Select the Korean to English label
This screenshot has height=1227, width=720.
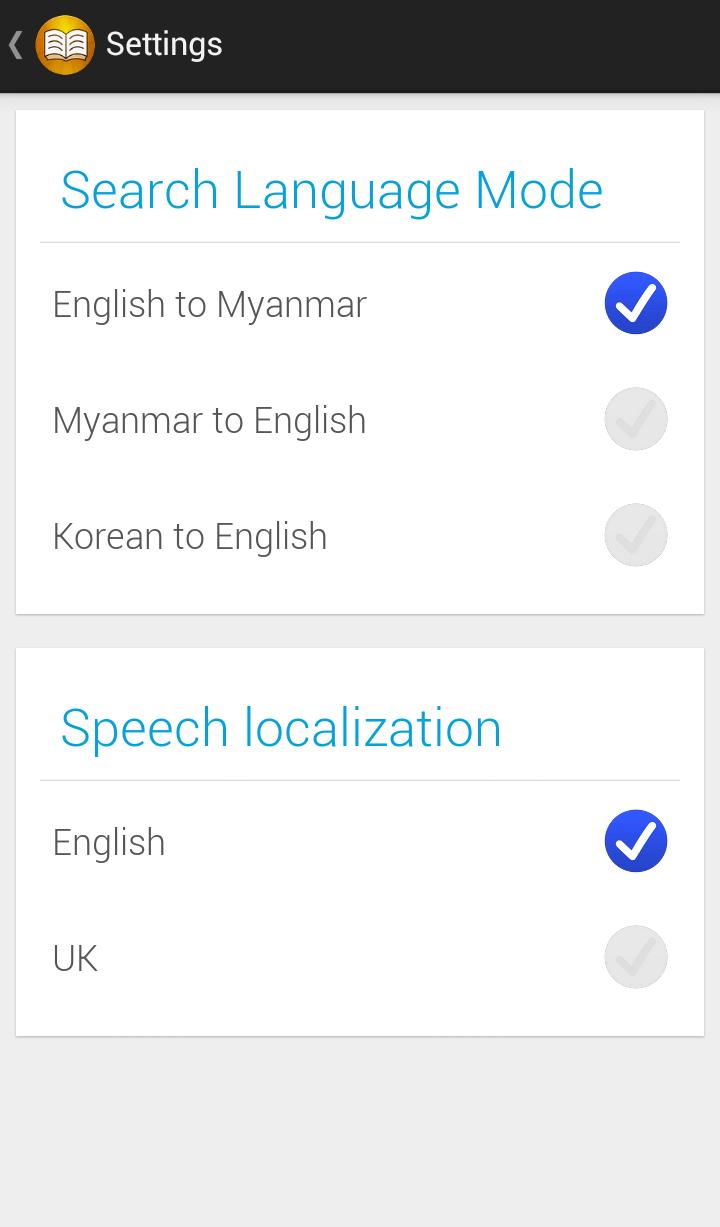pos(189,536)
